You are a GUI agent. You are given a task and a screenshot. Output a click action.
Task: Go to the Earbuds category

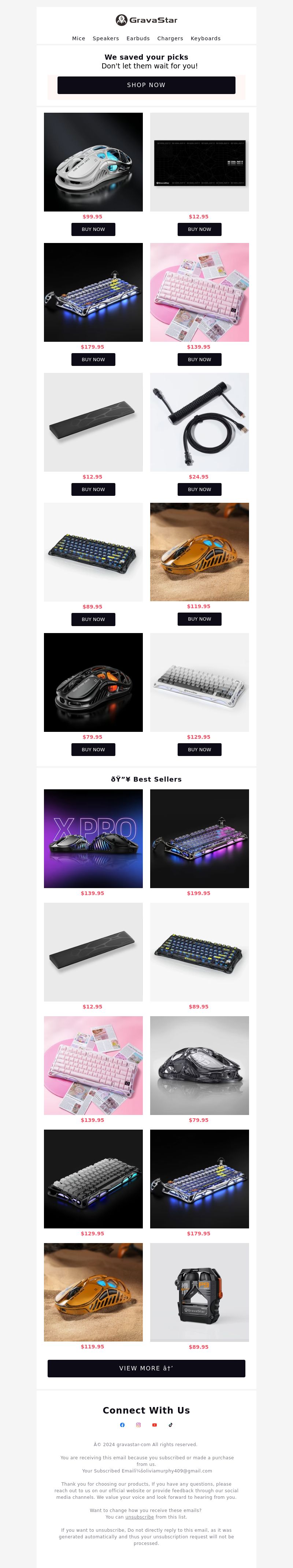[138, 38]
